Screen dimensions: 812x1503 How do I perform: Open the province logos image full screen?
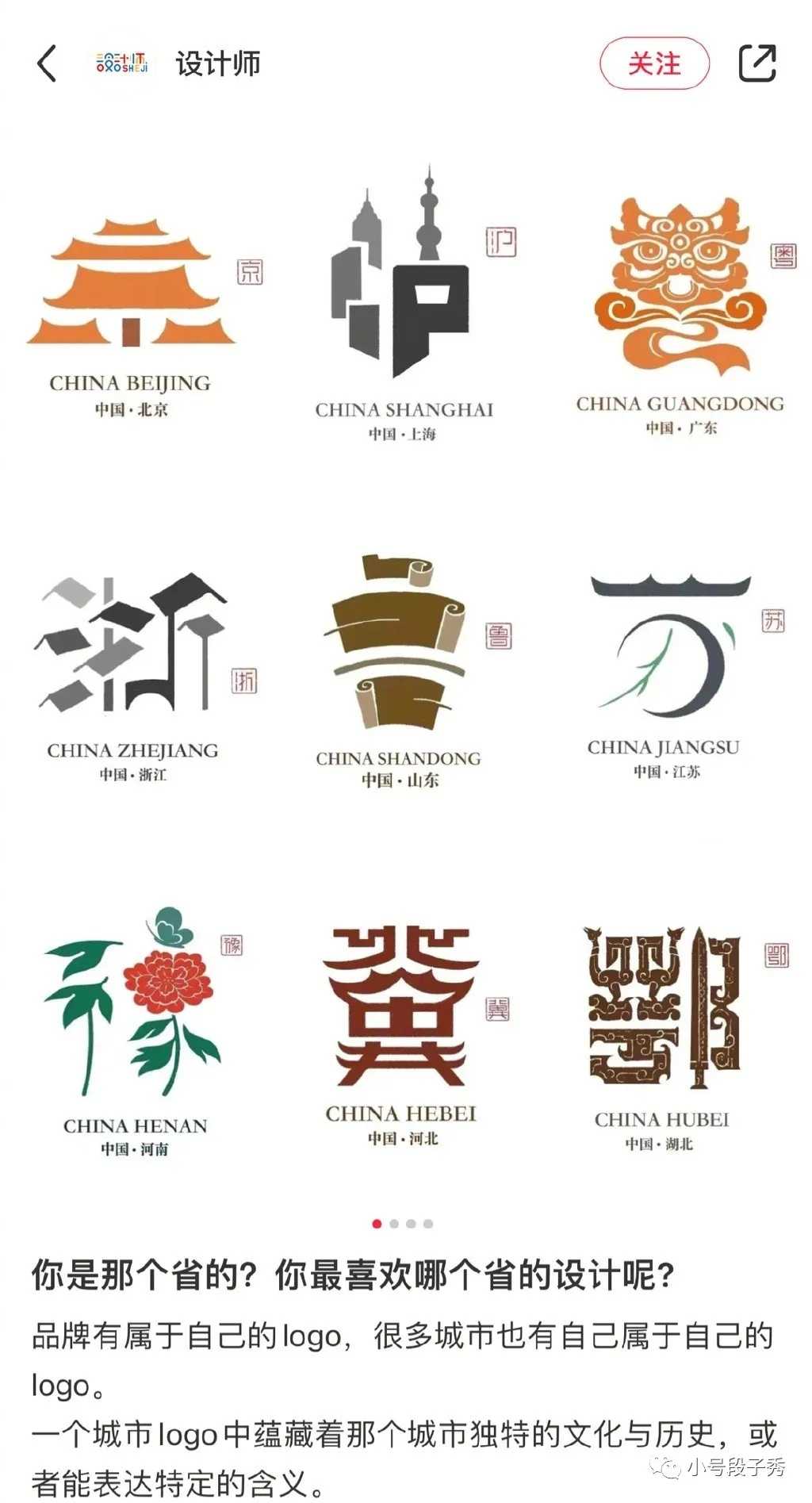(x=406, y=658)
